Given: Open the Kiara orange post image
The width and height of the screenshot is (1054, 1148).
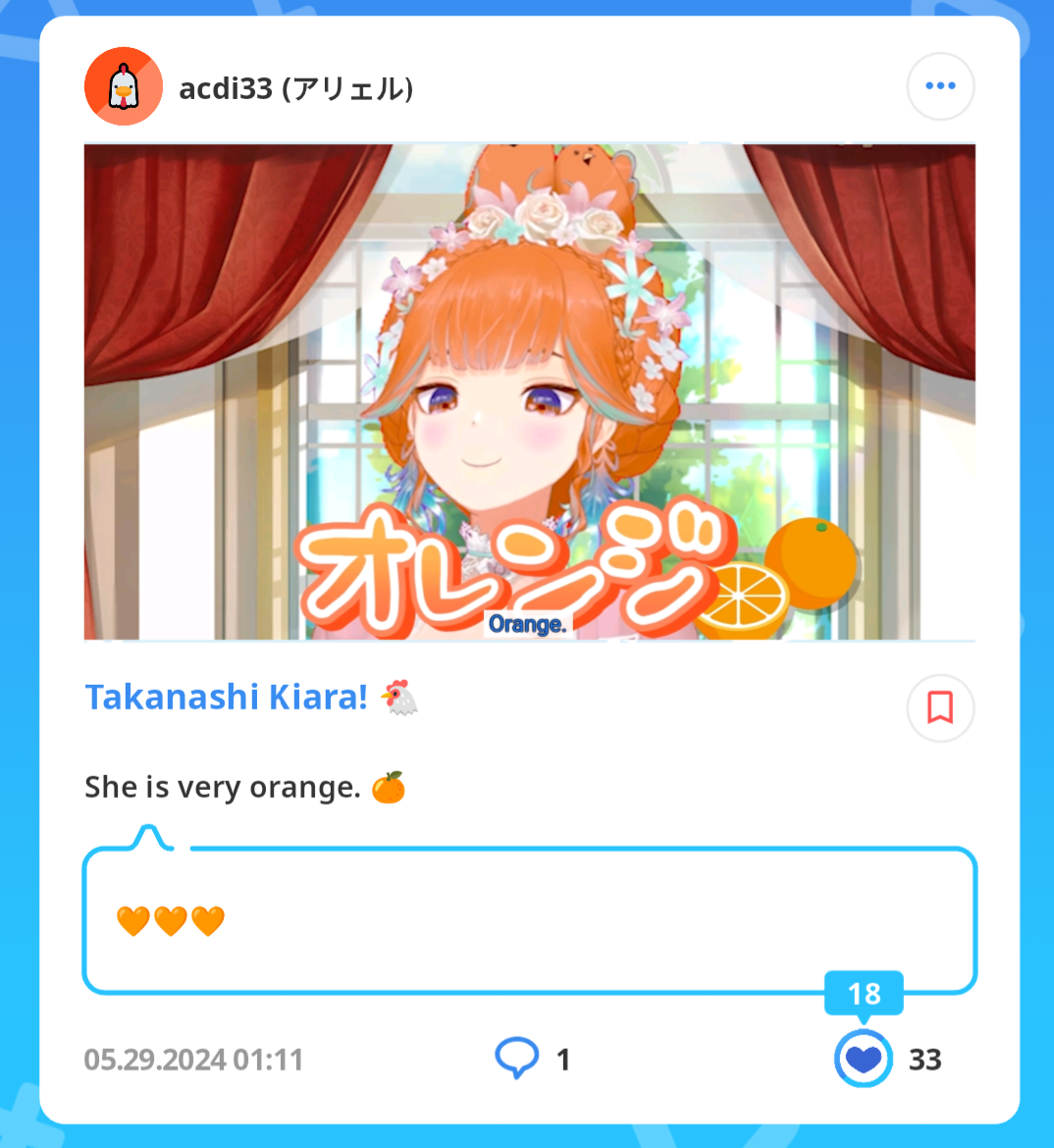Looking at the screenshot, I should click(529, 392).
